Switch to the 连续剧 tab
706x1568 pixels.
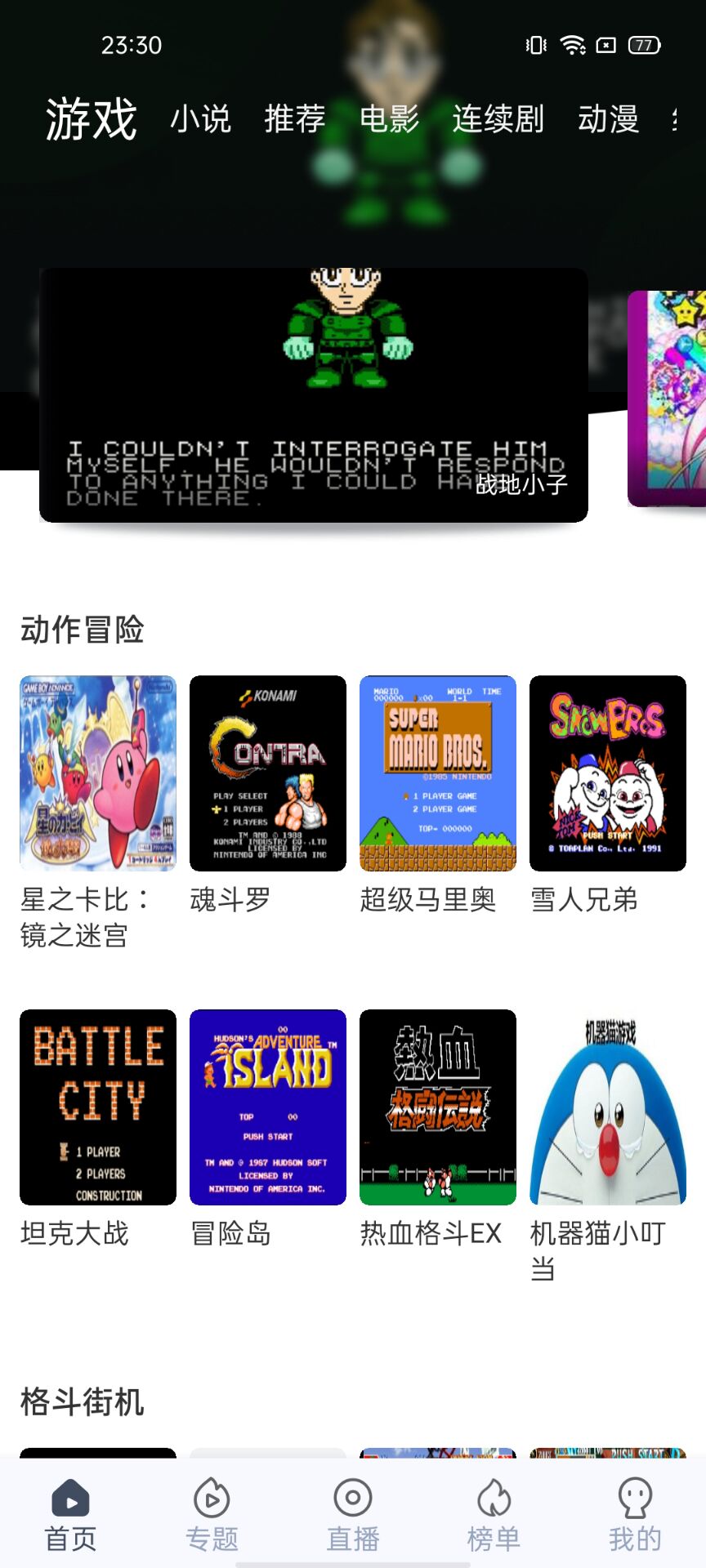(x=498, y=119)
